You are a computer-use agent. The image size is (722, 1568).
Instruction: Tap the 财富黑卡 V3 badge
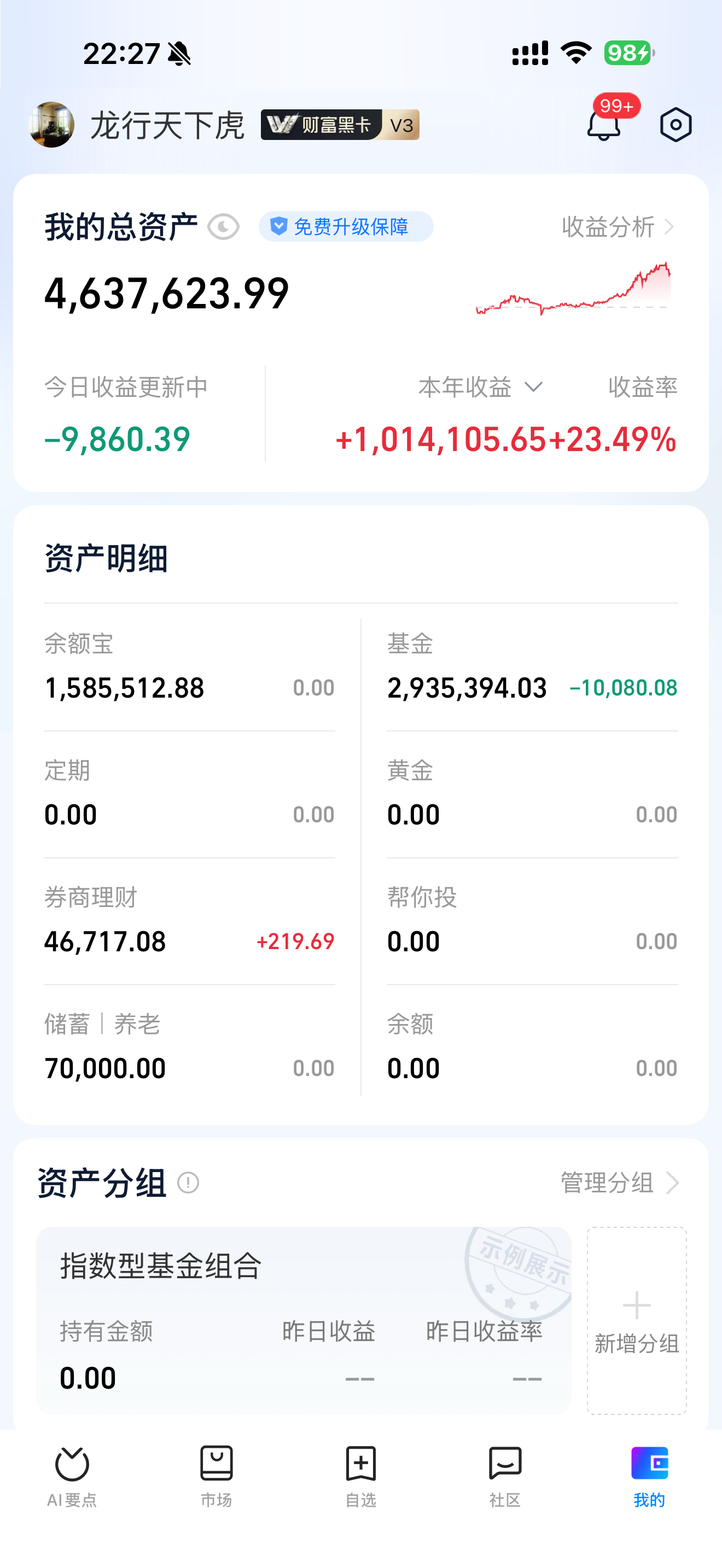click(340, 125)
